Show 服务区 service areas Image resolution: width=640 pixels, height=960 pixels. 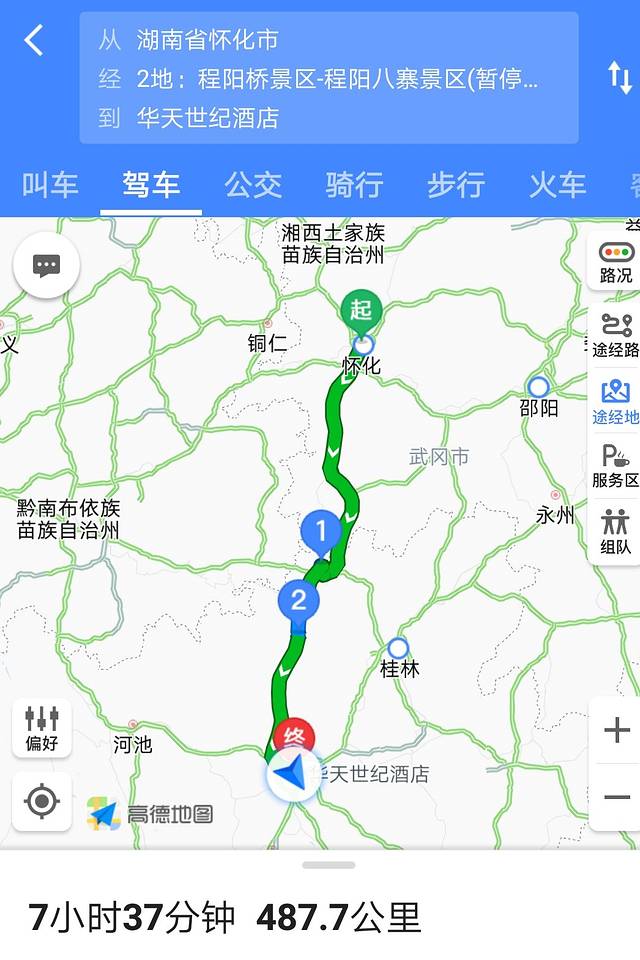tap(615, 468)
